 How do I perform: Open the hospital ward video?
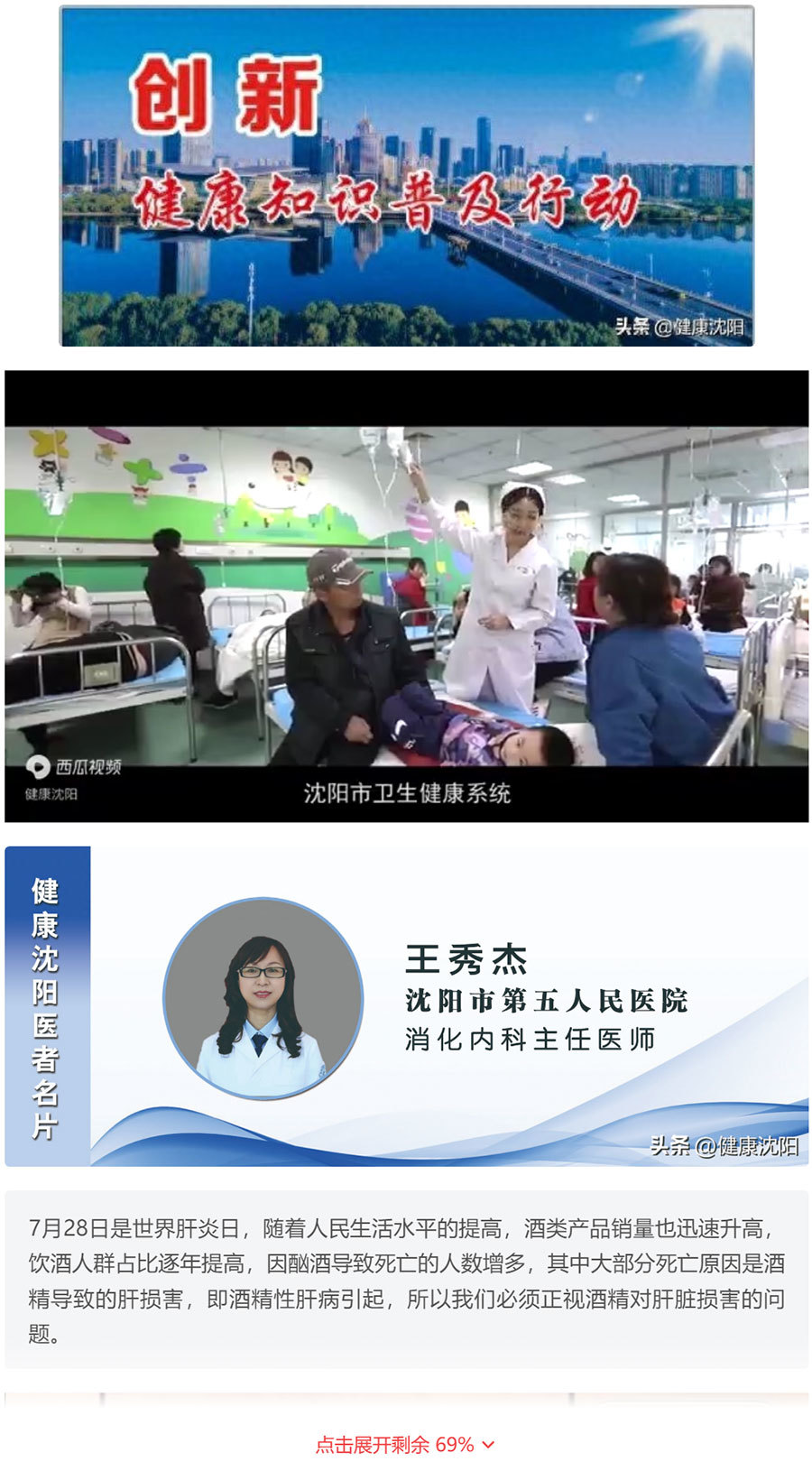pyautogui.click(x=407, y=597)
